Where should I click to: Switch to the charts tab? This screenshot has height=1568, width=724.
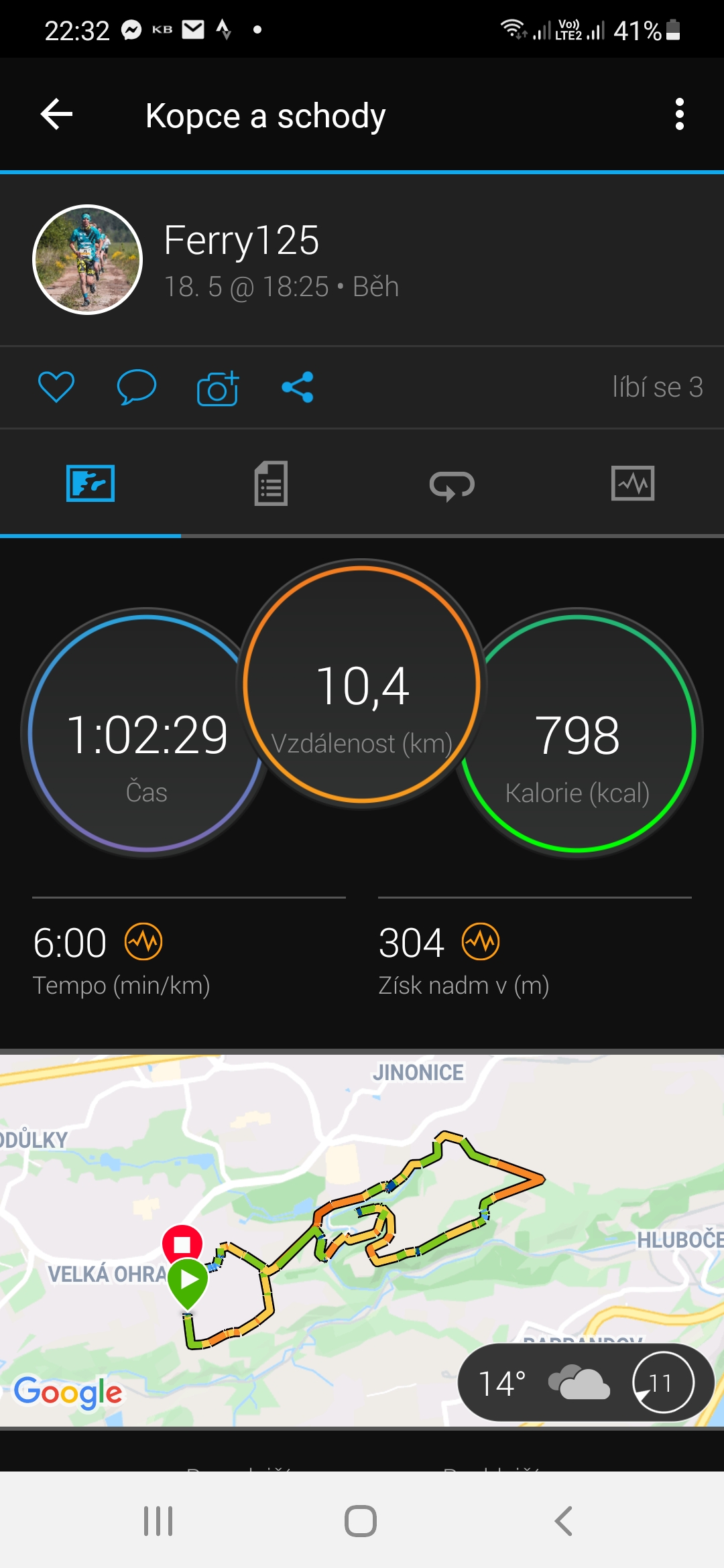[633, 483]
